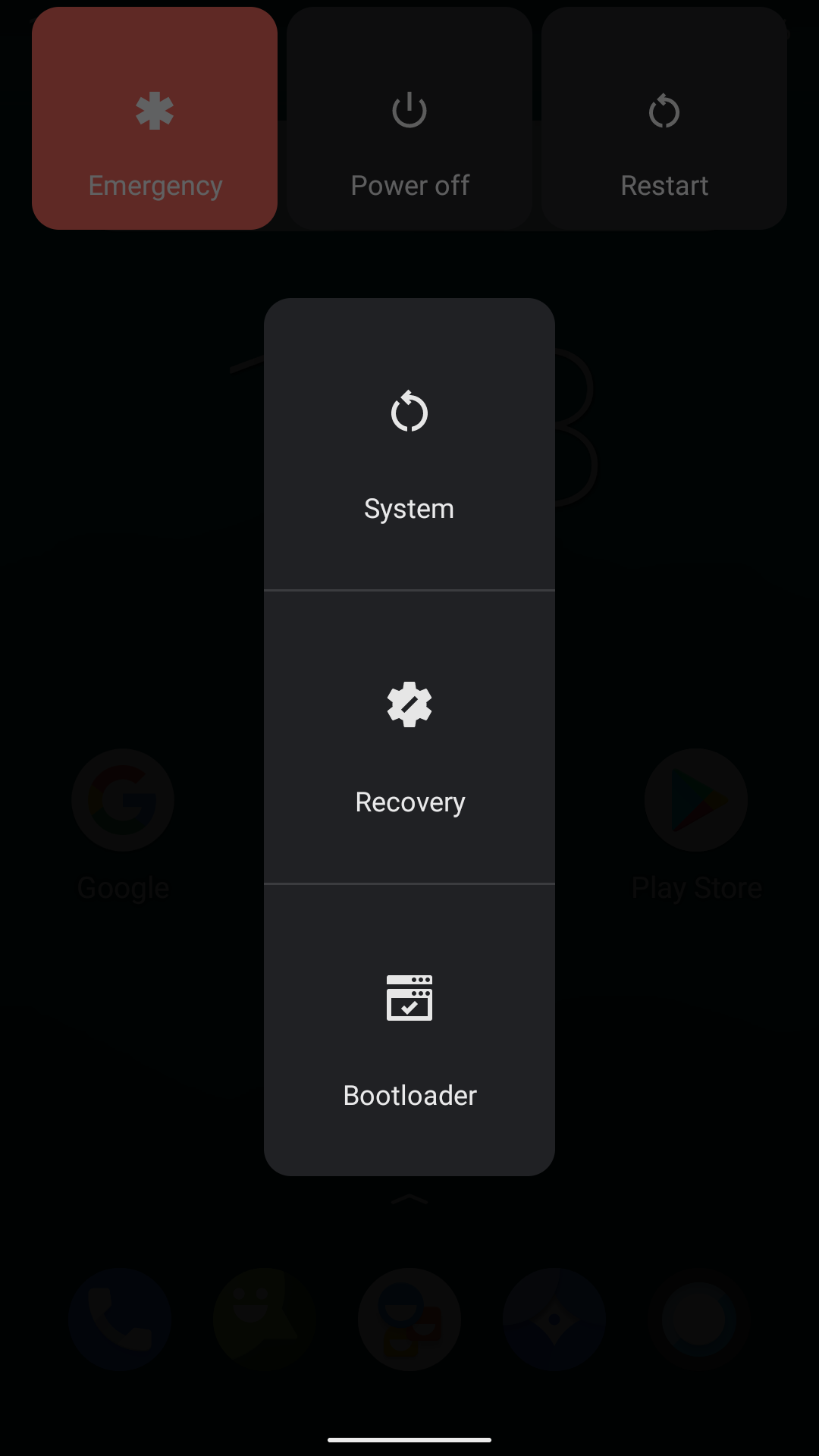Tap the Restart tile
819x1456 pixels.
pos(664,118)
